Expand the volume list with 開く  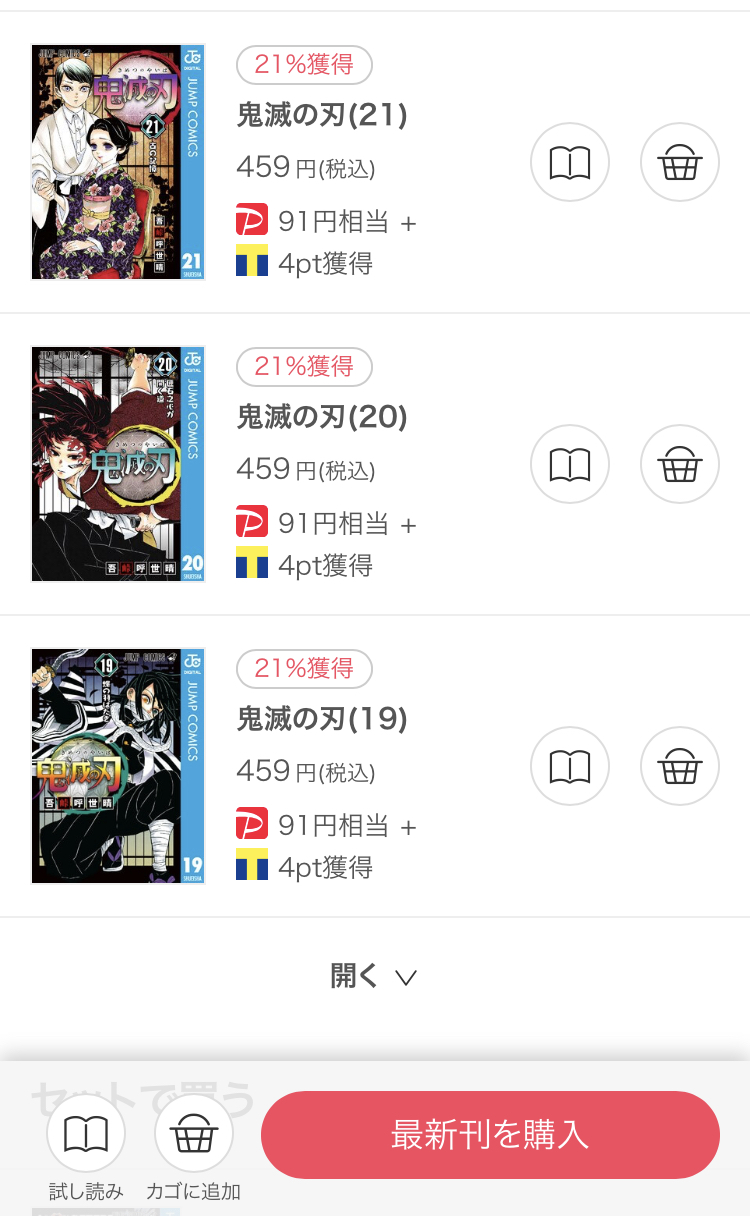[374, 976]
